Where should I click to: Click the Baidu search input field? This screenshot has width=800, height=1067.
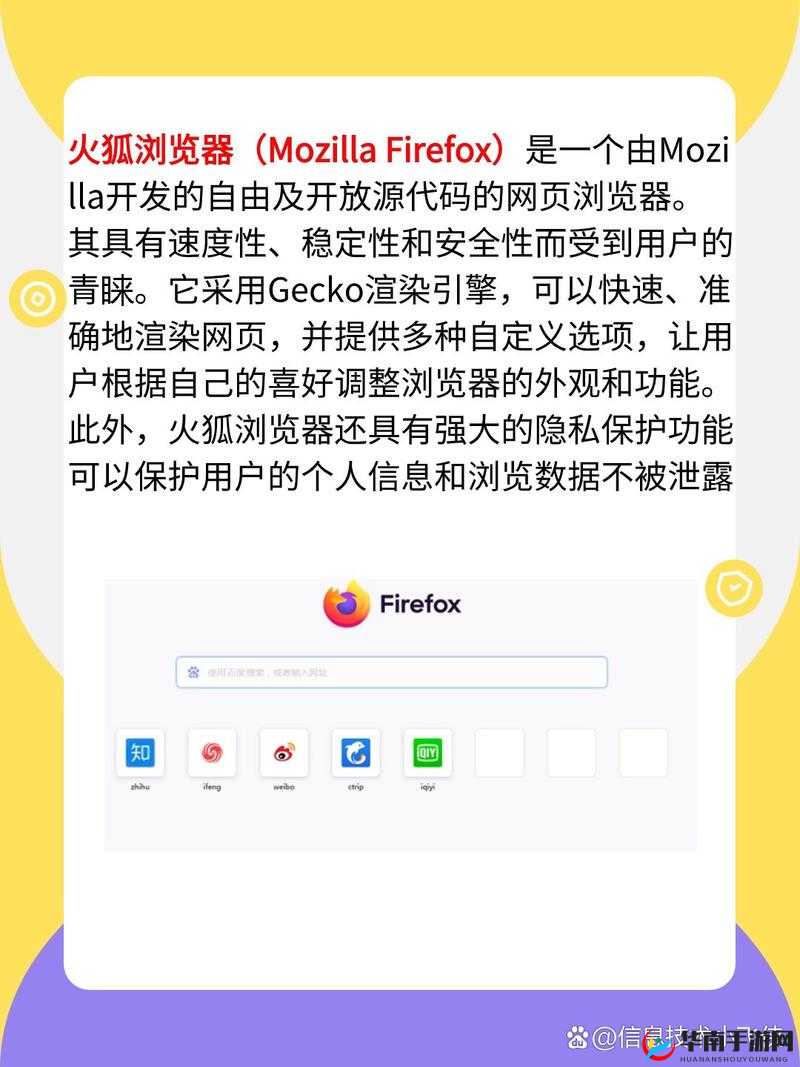pos(390,673)
